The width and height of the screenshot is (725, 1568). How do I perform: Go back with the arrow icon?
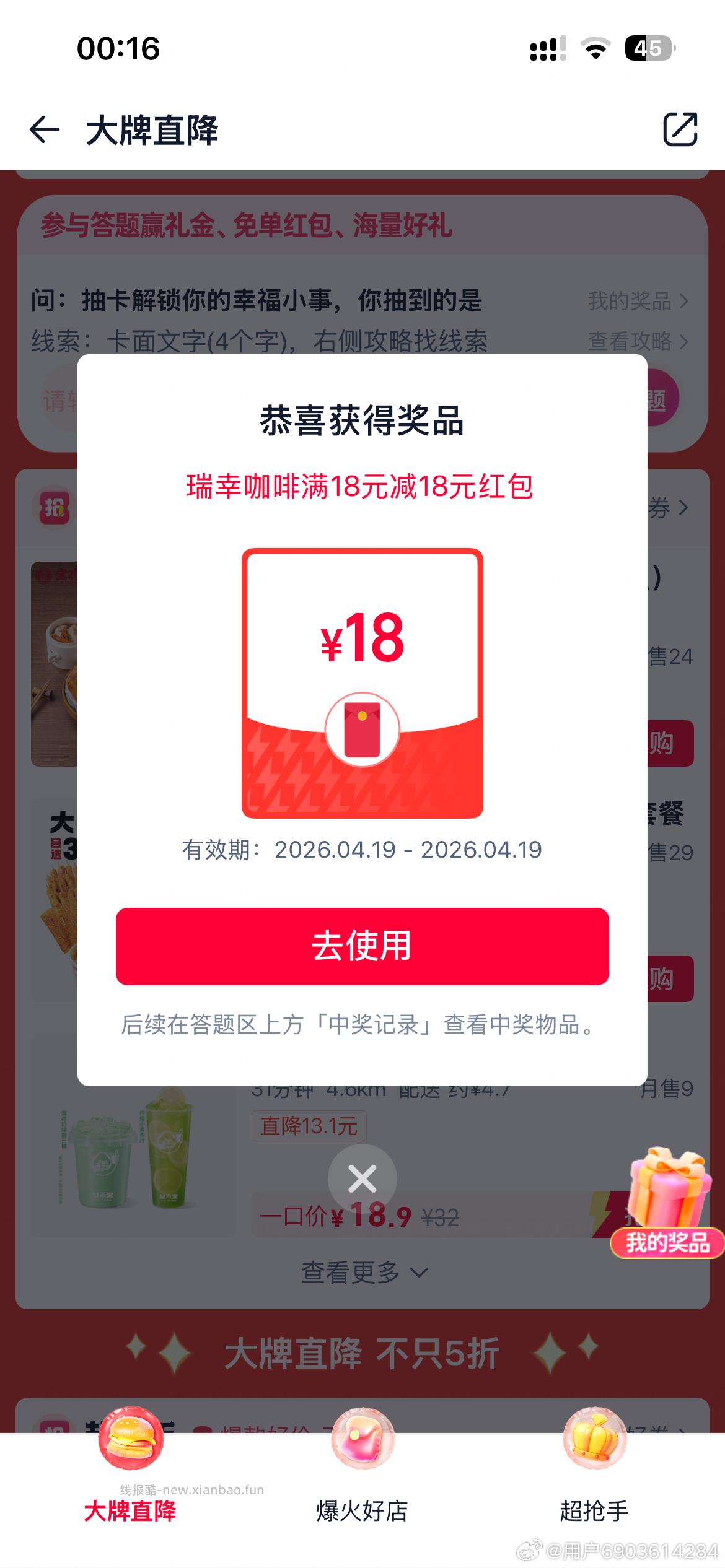coord(45,130)
